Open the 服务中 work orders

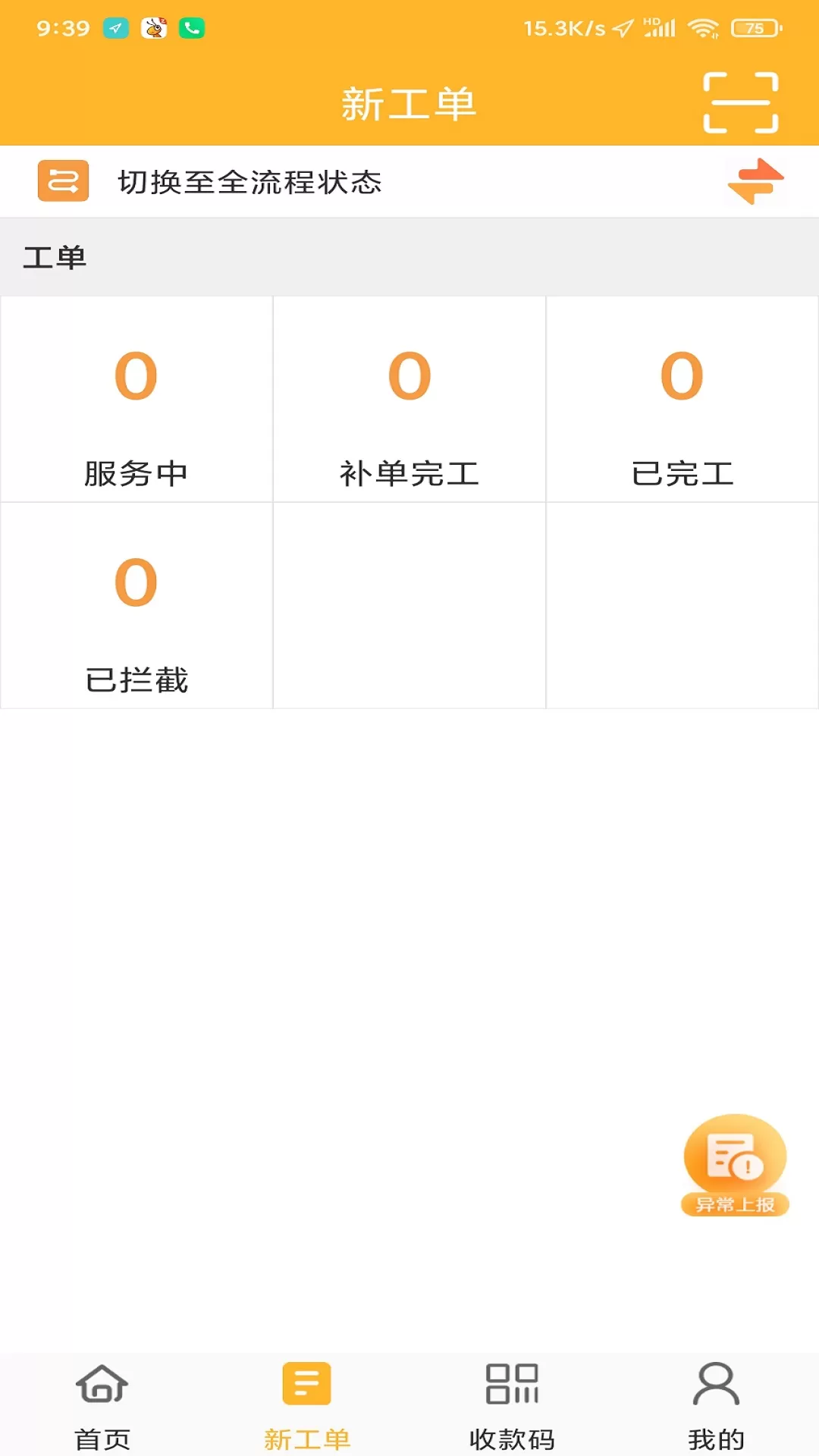tap(136, 399)
